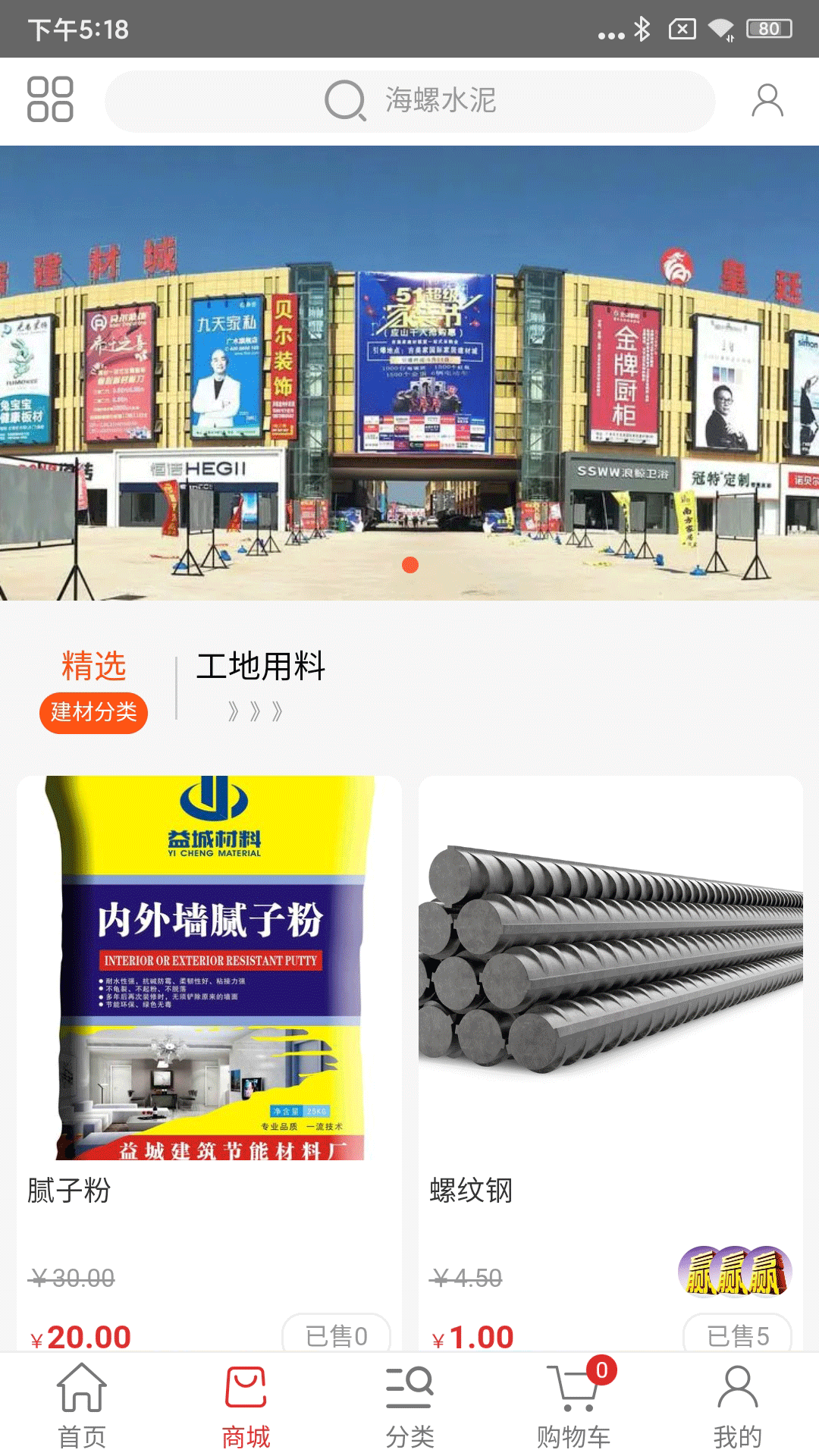The image size is (819, 1456).
Task: Tap the 海螺水泥 search box
Action: (x=409, y=101)
